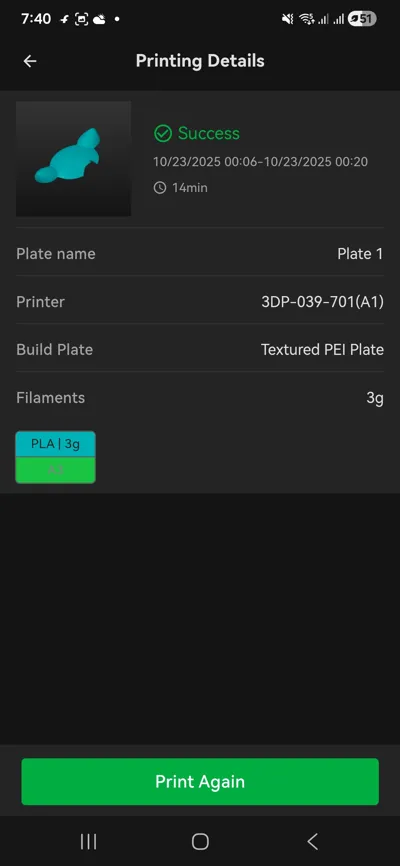Go back using the top-left arrow

tap(30, 61)
